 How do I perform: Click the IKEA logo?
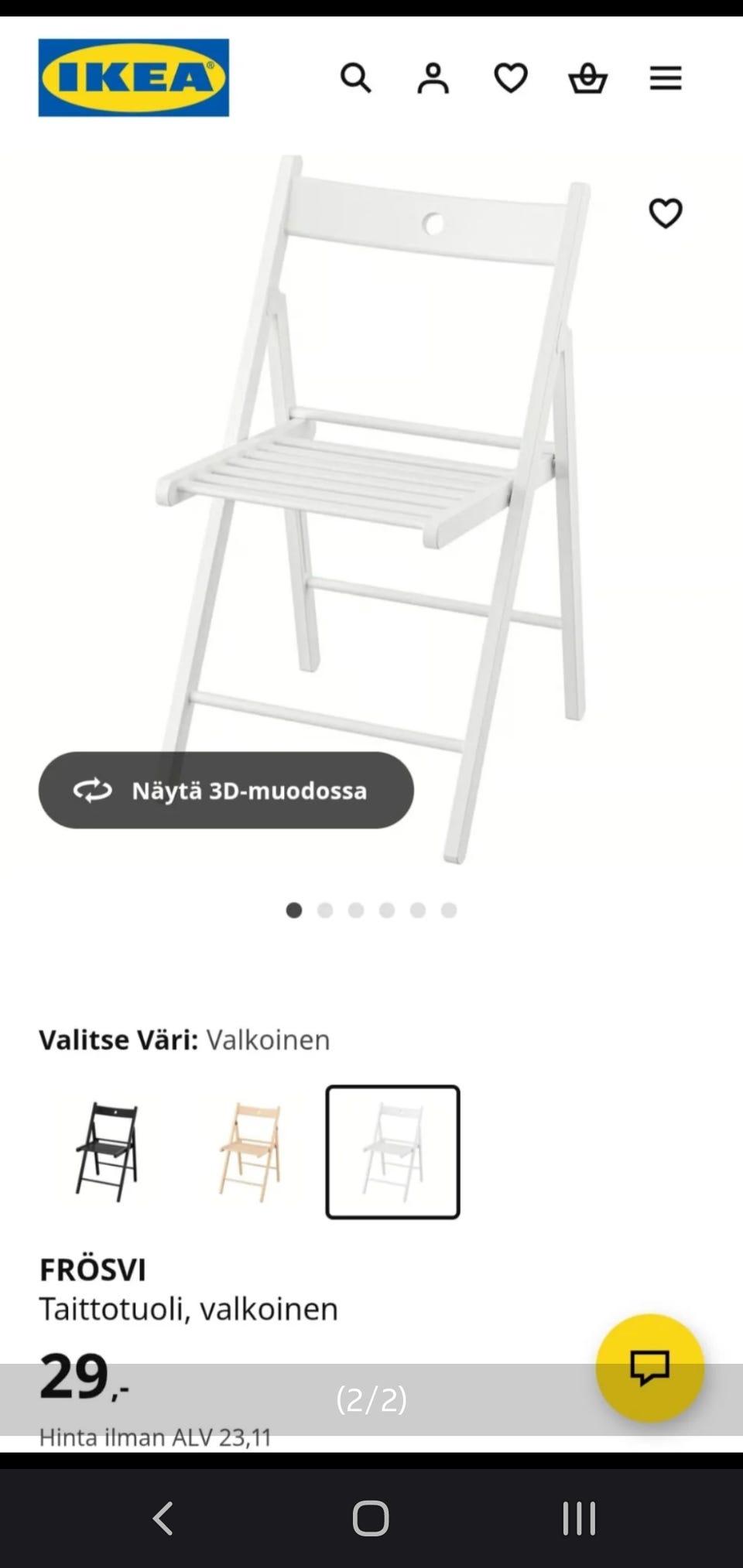pos(133,77)
